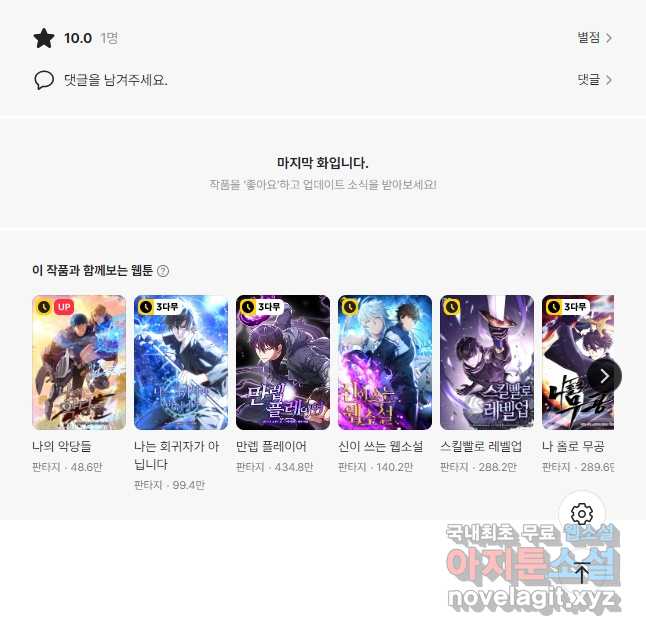Tap the 댓글을 남겨주세요 comment prompt

click(115, 80)
